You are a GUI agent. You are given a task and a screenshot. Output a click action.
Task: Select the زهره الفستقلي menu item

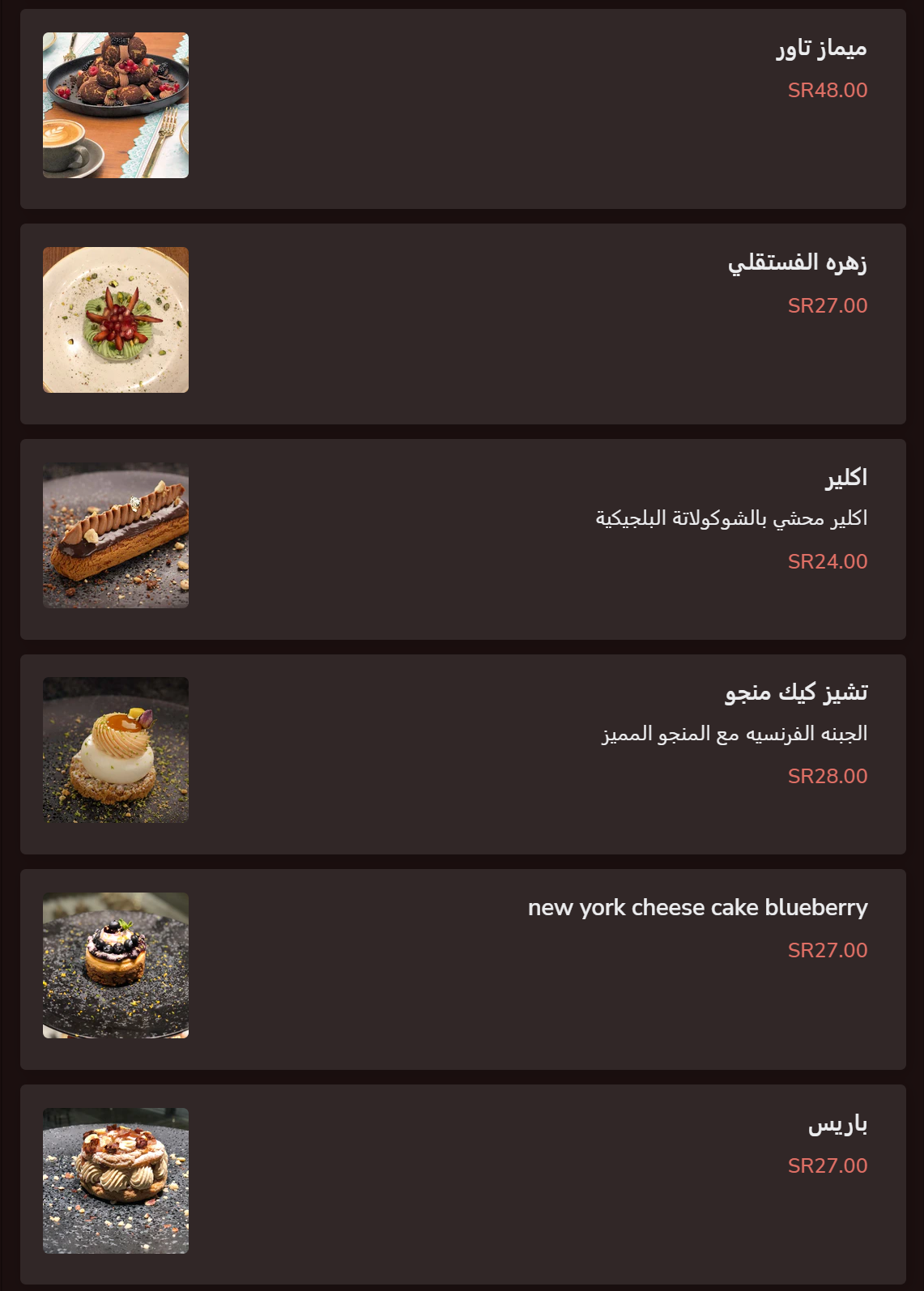[x=462, y=323]
